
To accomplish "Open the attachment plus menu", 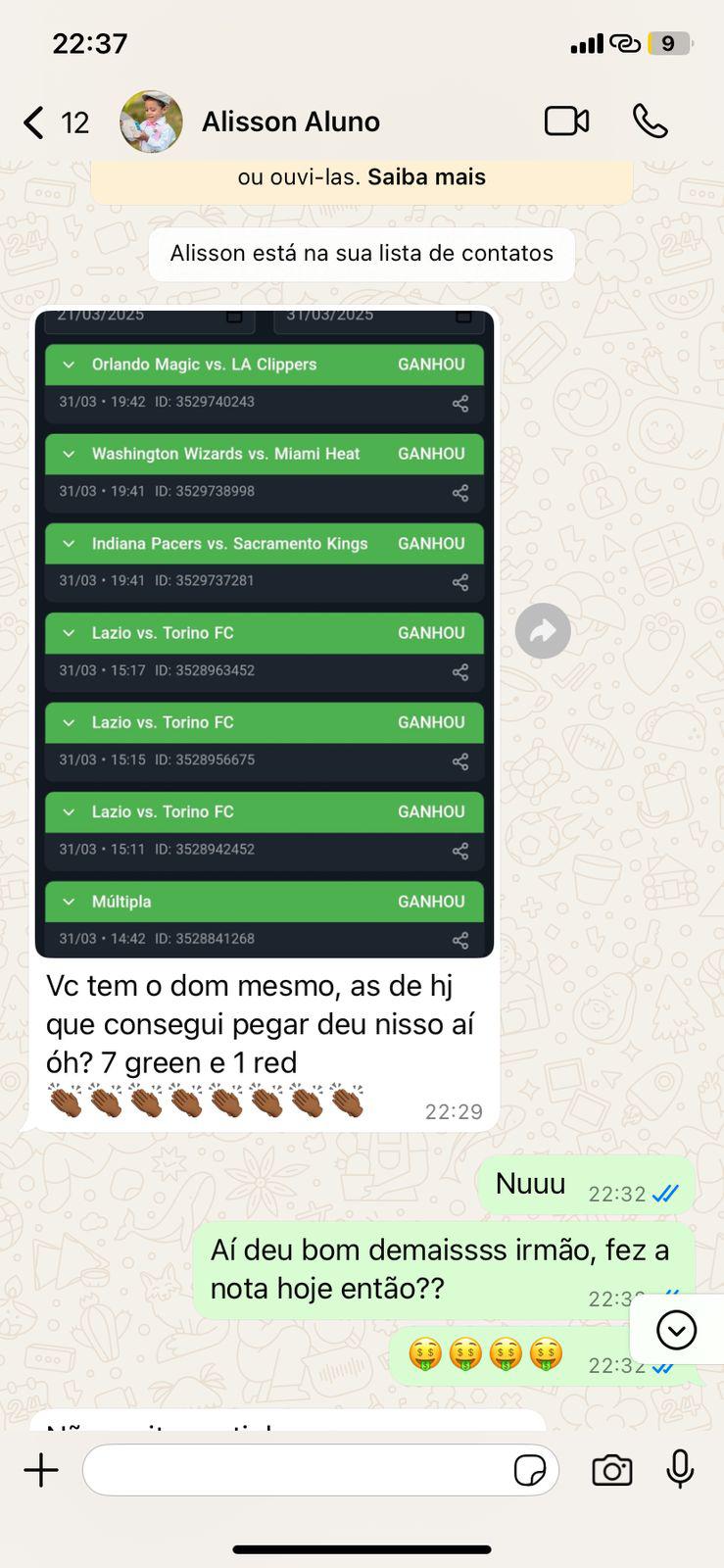I will click(41, 1470).
